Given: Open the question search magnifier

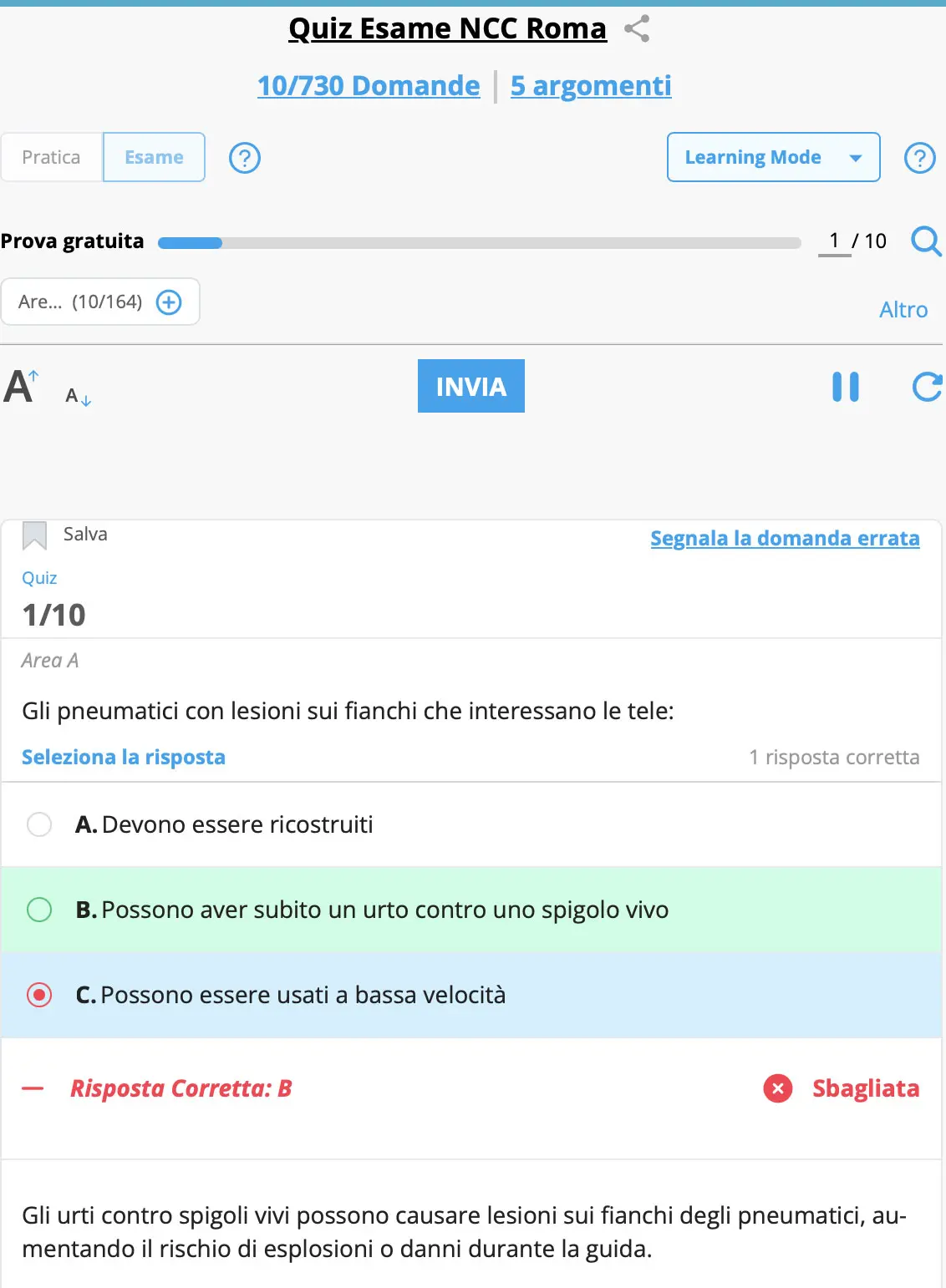Looking at the screenshot, I should pos(926,241).
